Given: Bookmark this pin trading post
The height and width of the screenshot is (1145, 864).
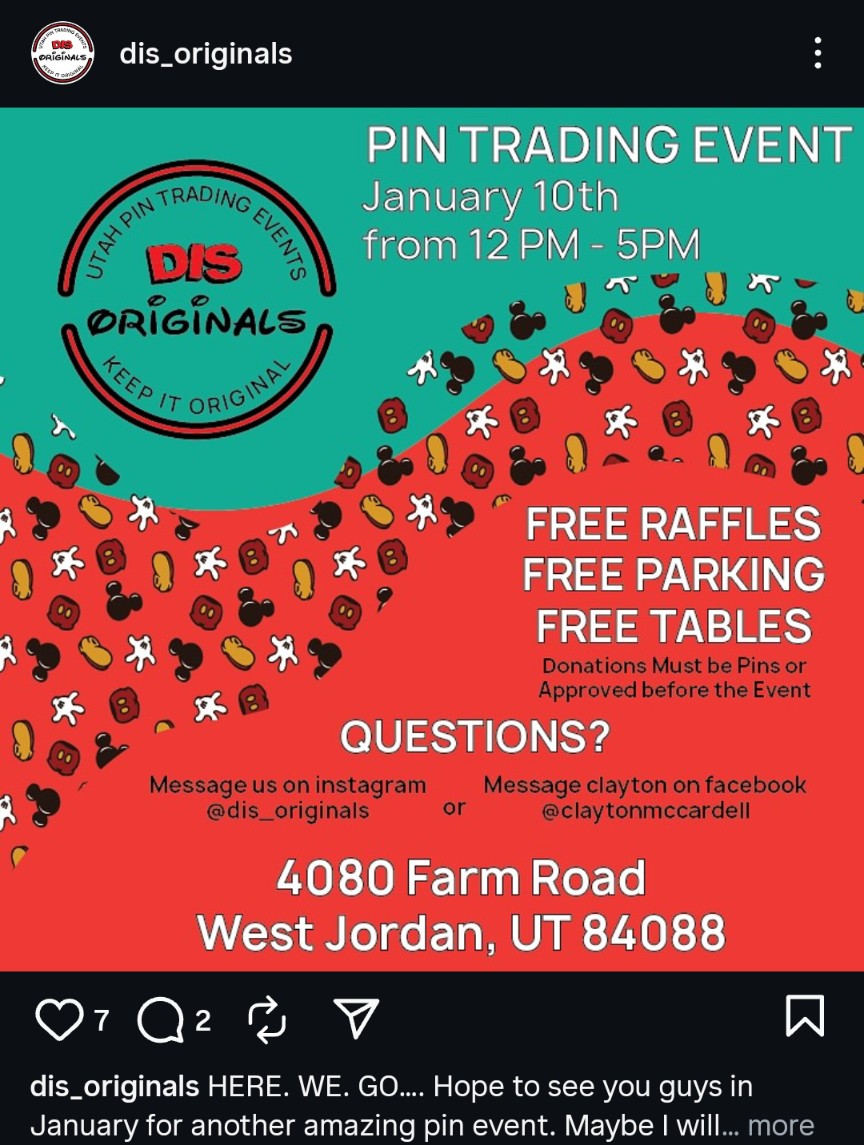Looking at the screenshot, I should (x=805, y=1017).
